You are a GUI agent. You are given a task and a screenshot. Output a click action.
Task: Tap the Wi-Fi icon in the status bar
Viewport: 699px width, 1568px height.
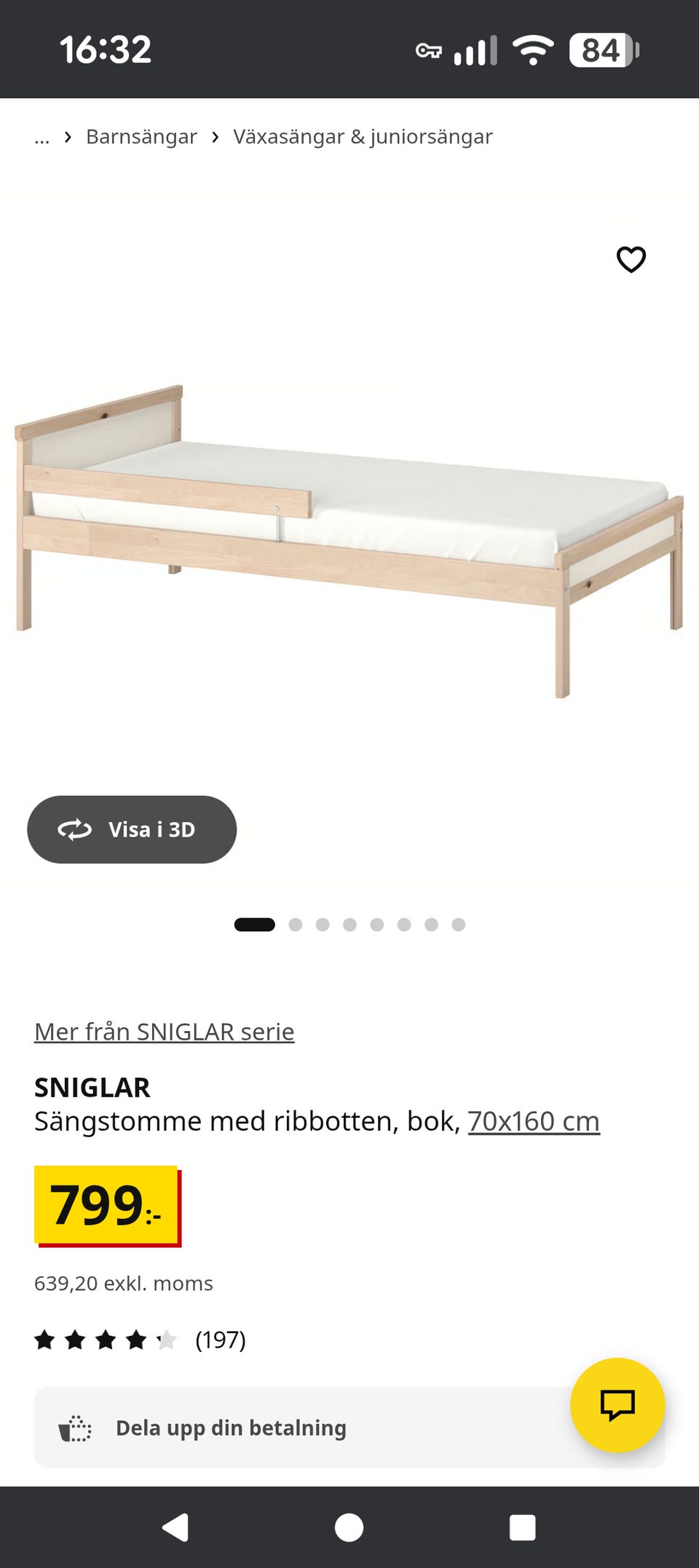[x=531, y=49]
